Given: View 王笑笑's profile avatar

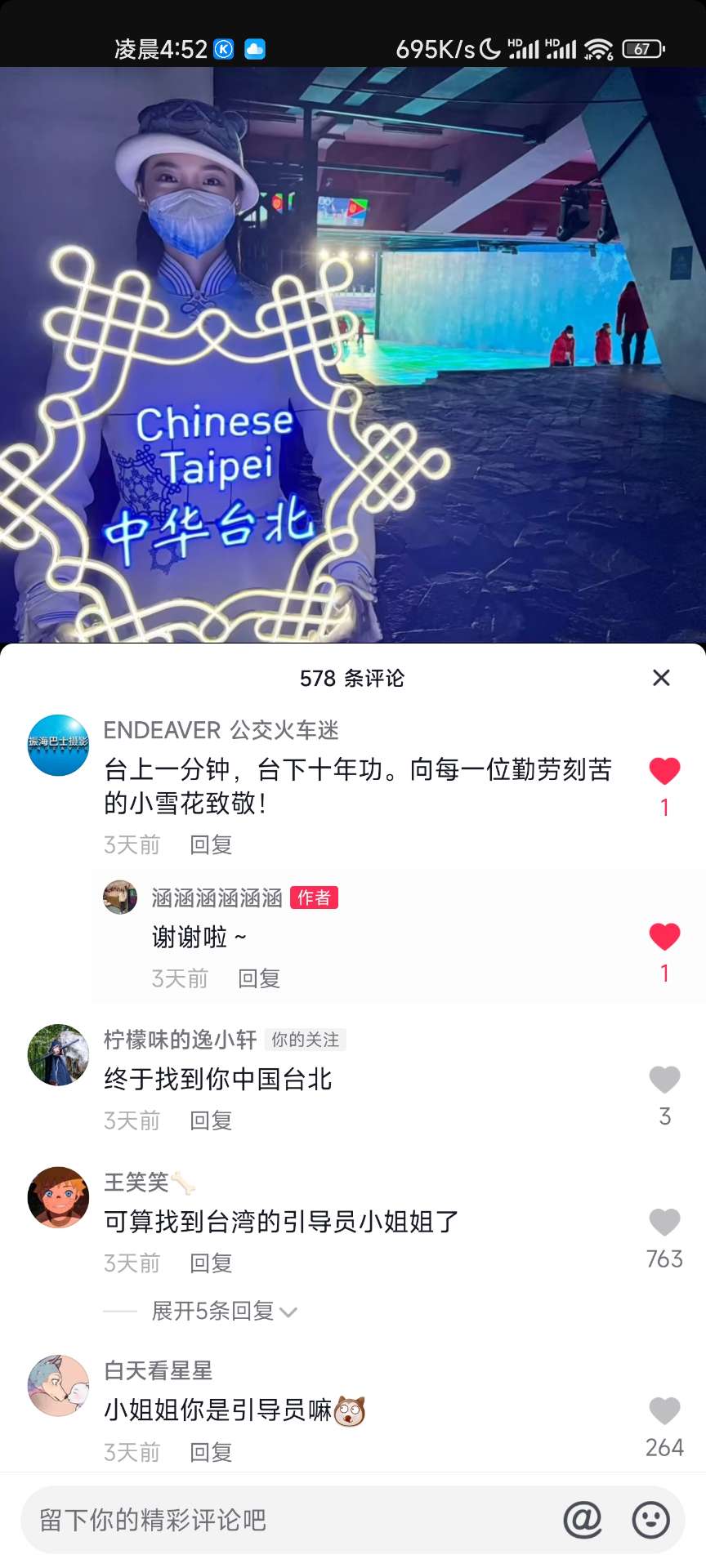Looking at the screenshot, I should (x=58, y=1197).
